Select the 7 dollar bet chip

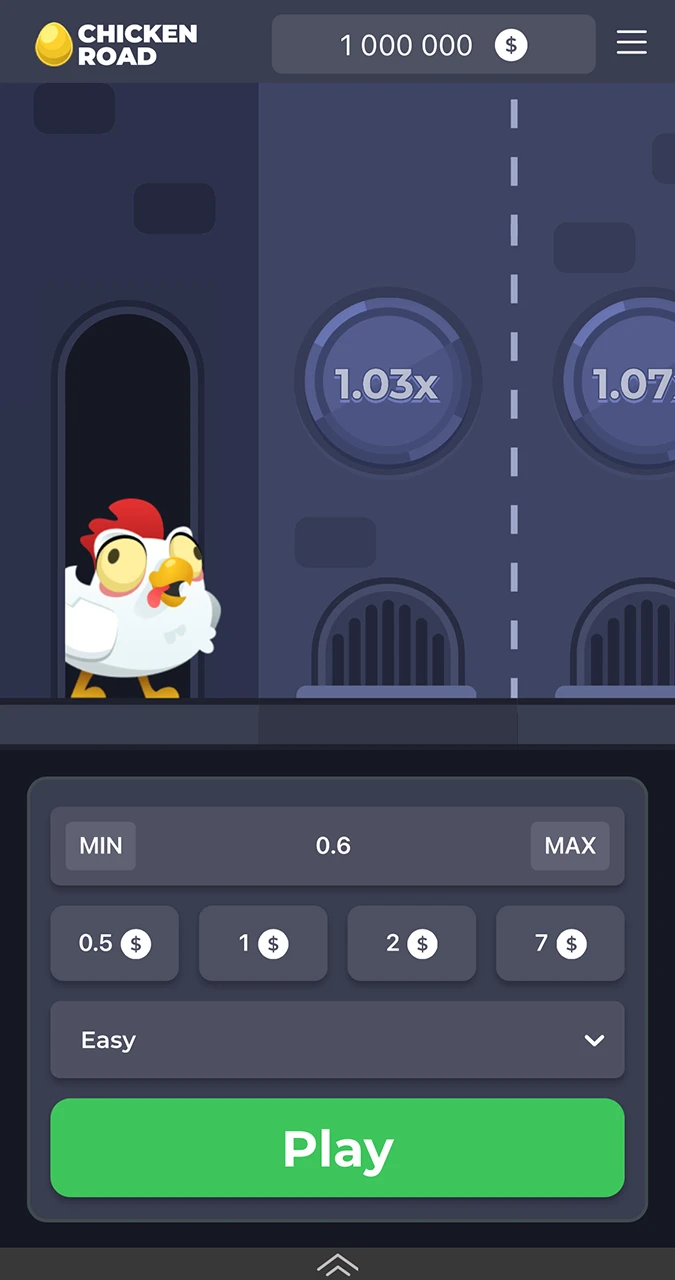(x=560, y=943)
